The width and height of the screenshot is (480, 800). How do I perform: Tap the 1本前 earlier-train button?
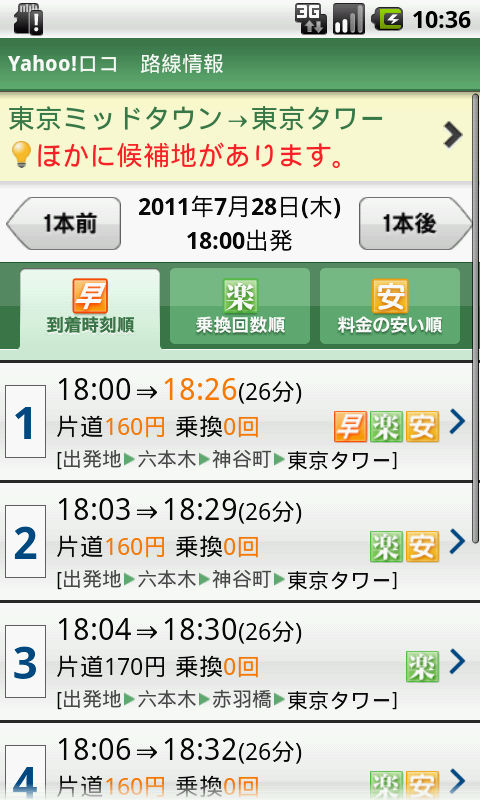[x=64, y=223]
